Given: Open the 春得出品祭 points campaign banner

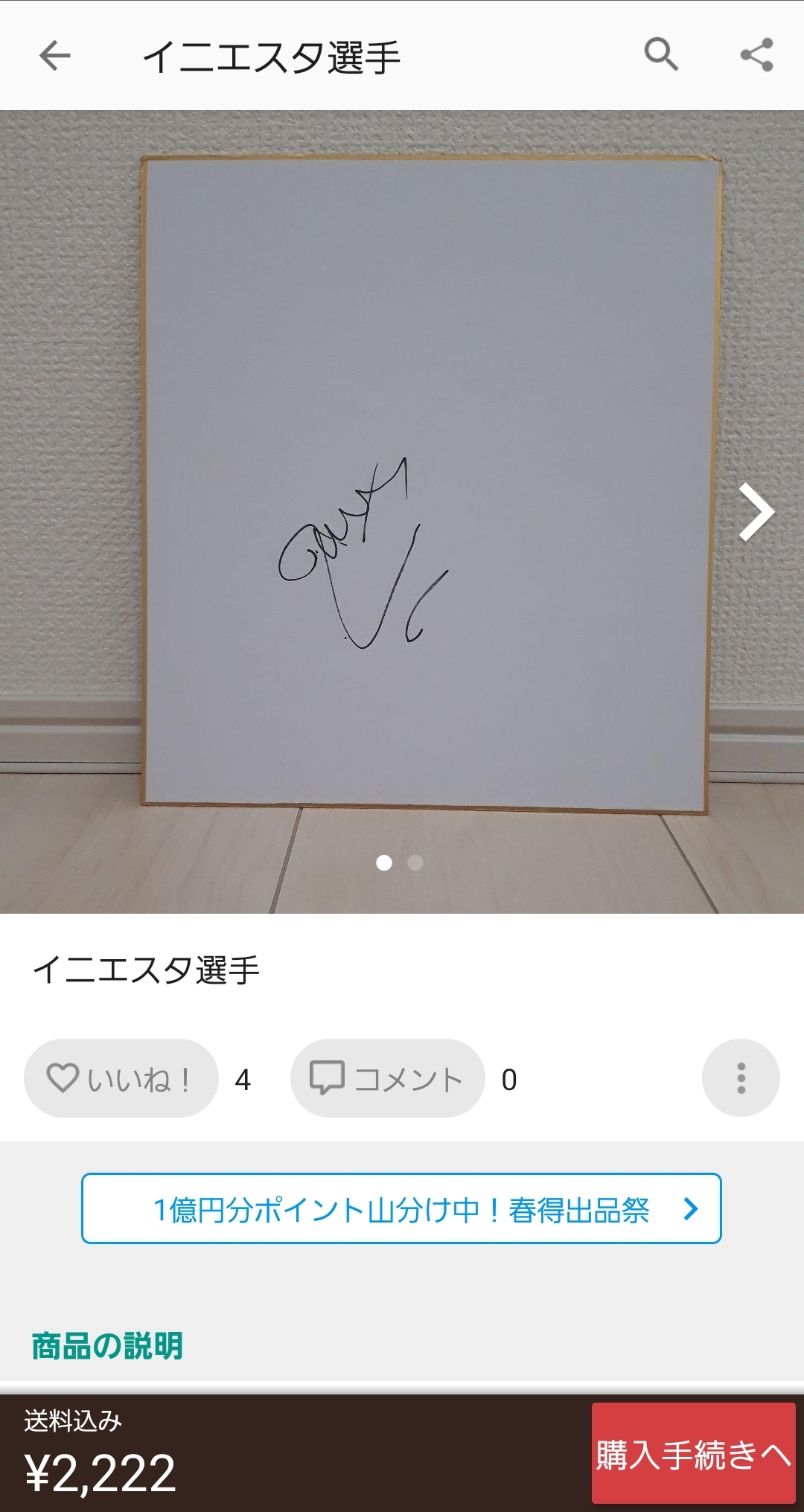Looking at the screenshot, I should click(401, 1208).
